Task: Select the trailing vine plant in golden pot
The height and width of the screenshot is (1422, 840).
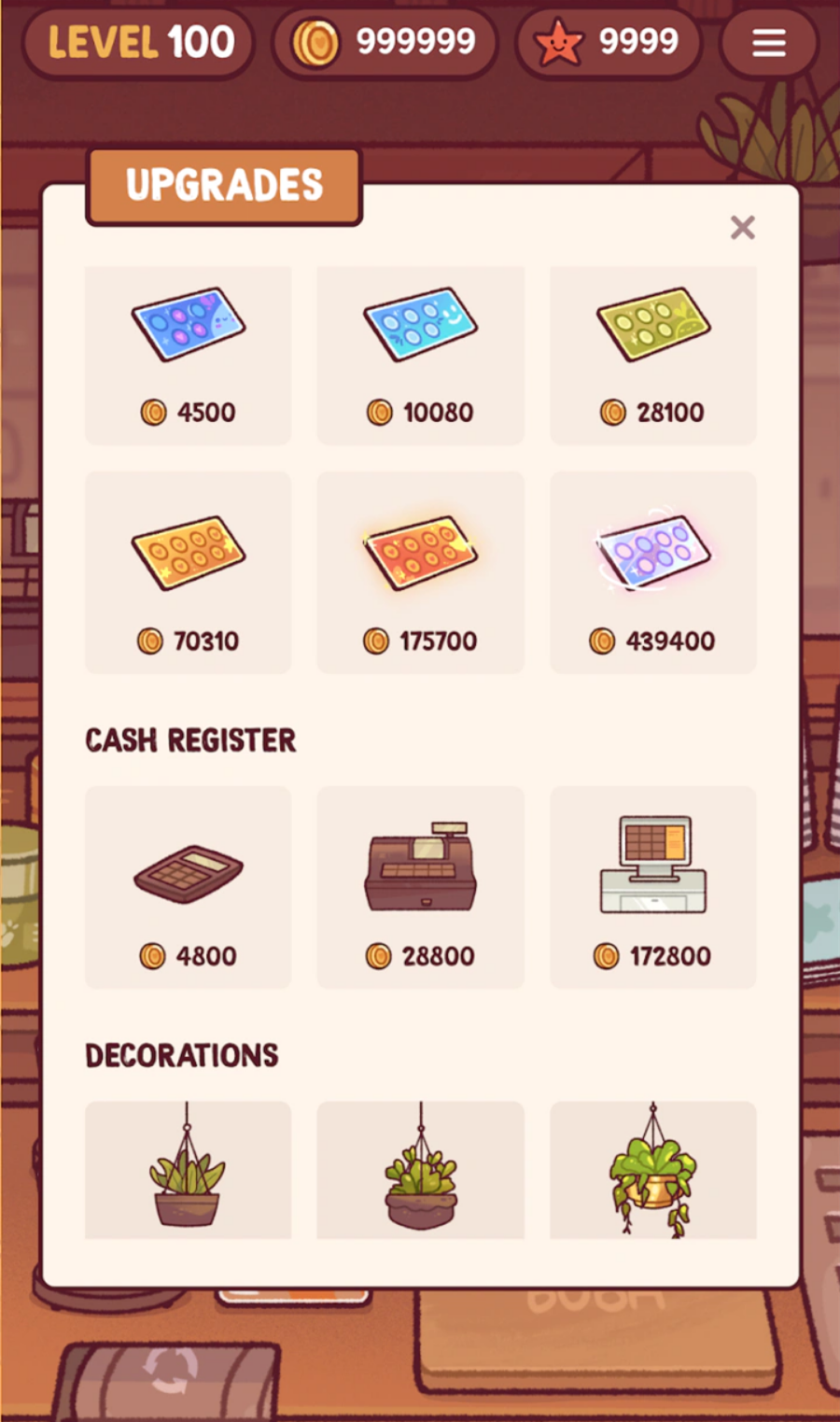Action: 652,1171
